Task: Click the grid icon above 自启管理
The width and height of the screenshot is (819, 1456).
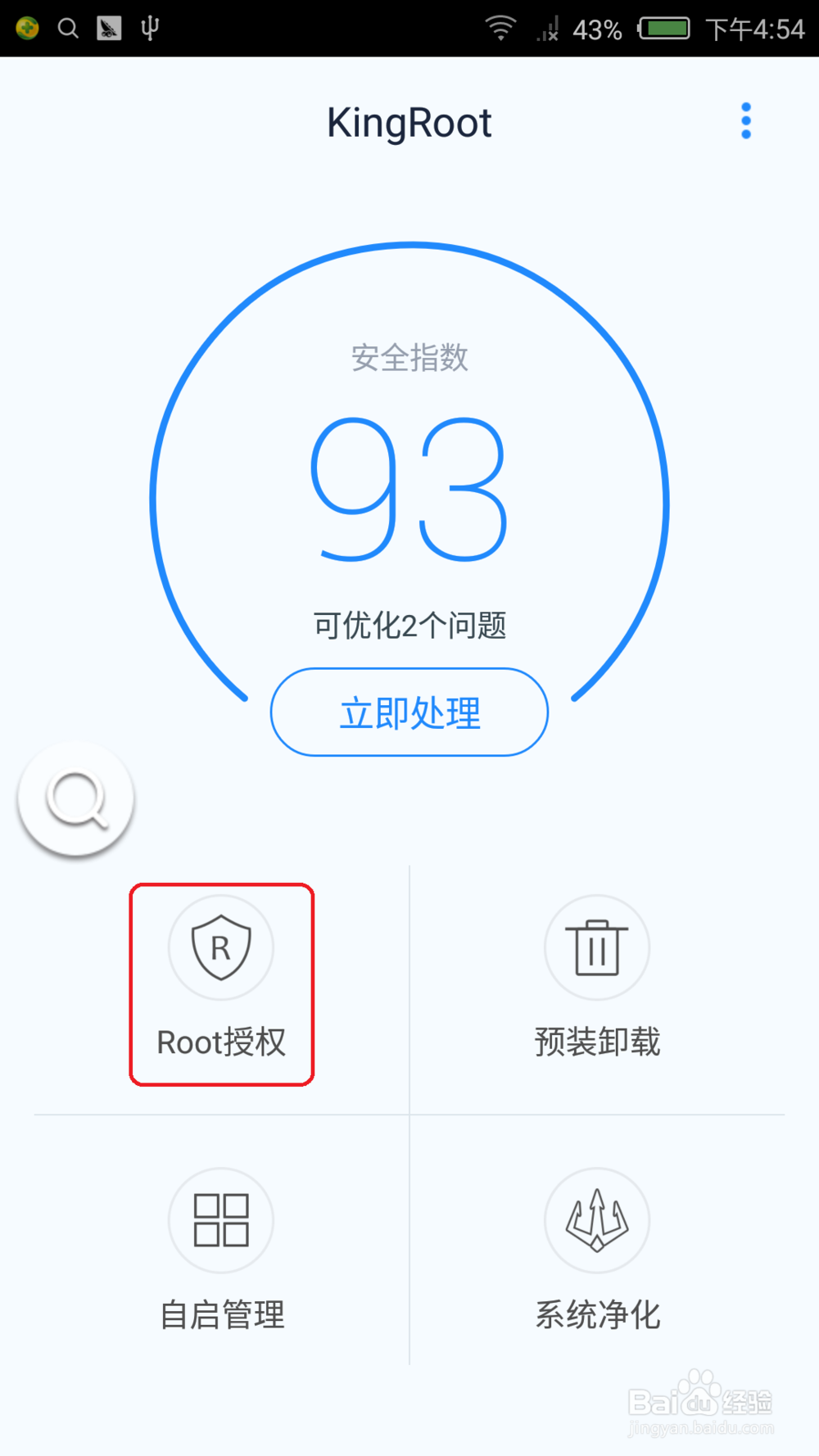Action: (220, 1220)
